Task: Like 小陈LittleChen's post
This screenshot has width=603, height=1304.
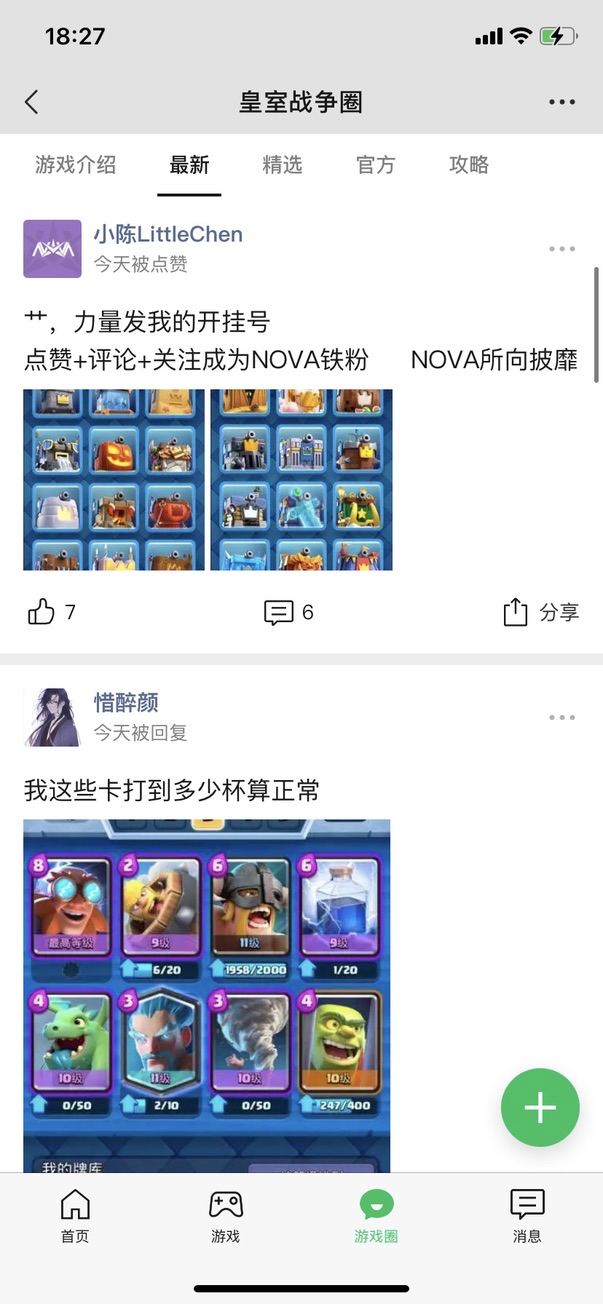Action: (x=51, y=612)
